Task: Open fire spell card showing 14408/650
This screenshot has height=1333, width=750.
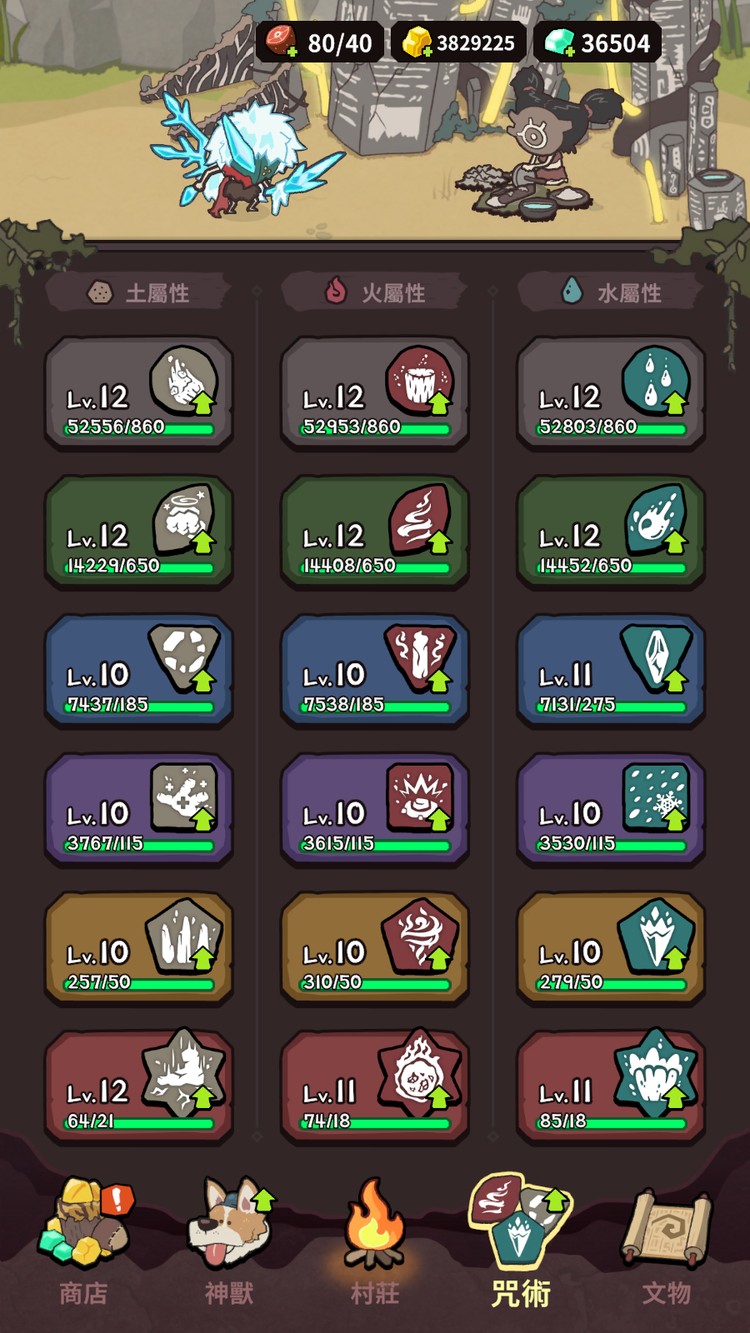Action: [x=375, y=532]
